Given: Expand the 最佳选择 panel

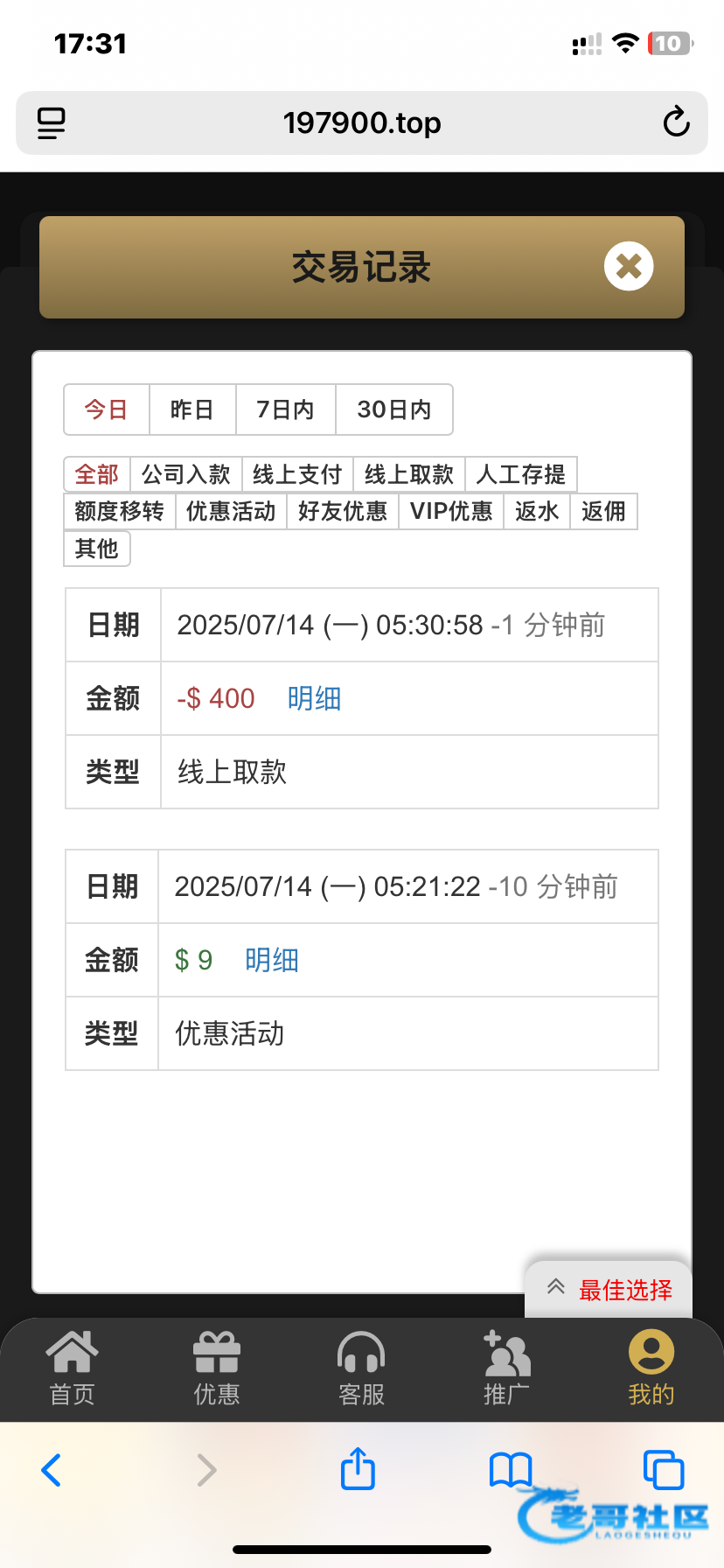Looking at the screenshot, I should (609, 1289).
